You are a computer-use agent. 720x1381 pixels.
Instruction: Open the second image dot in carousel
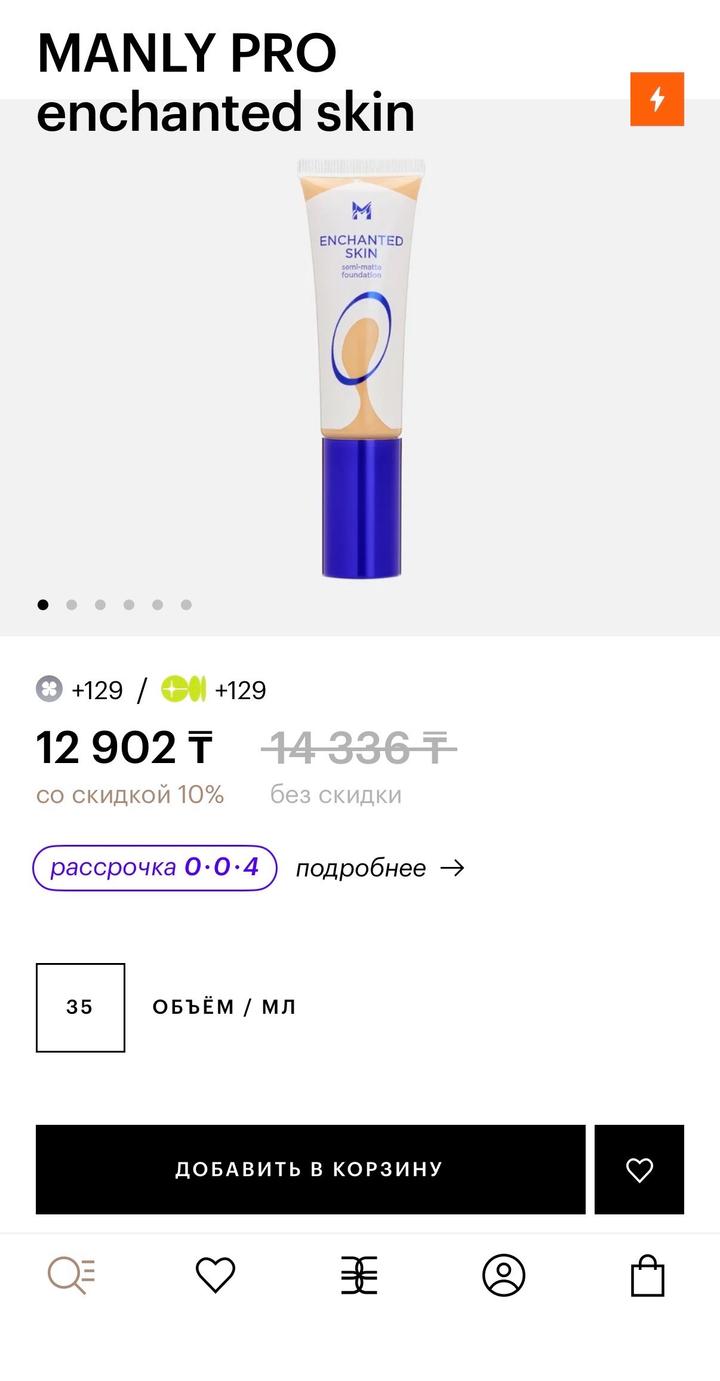point(70,604)
